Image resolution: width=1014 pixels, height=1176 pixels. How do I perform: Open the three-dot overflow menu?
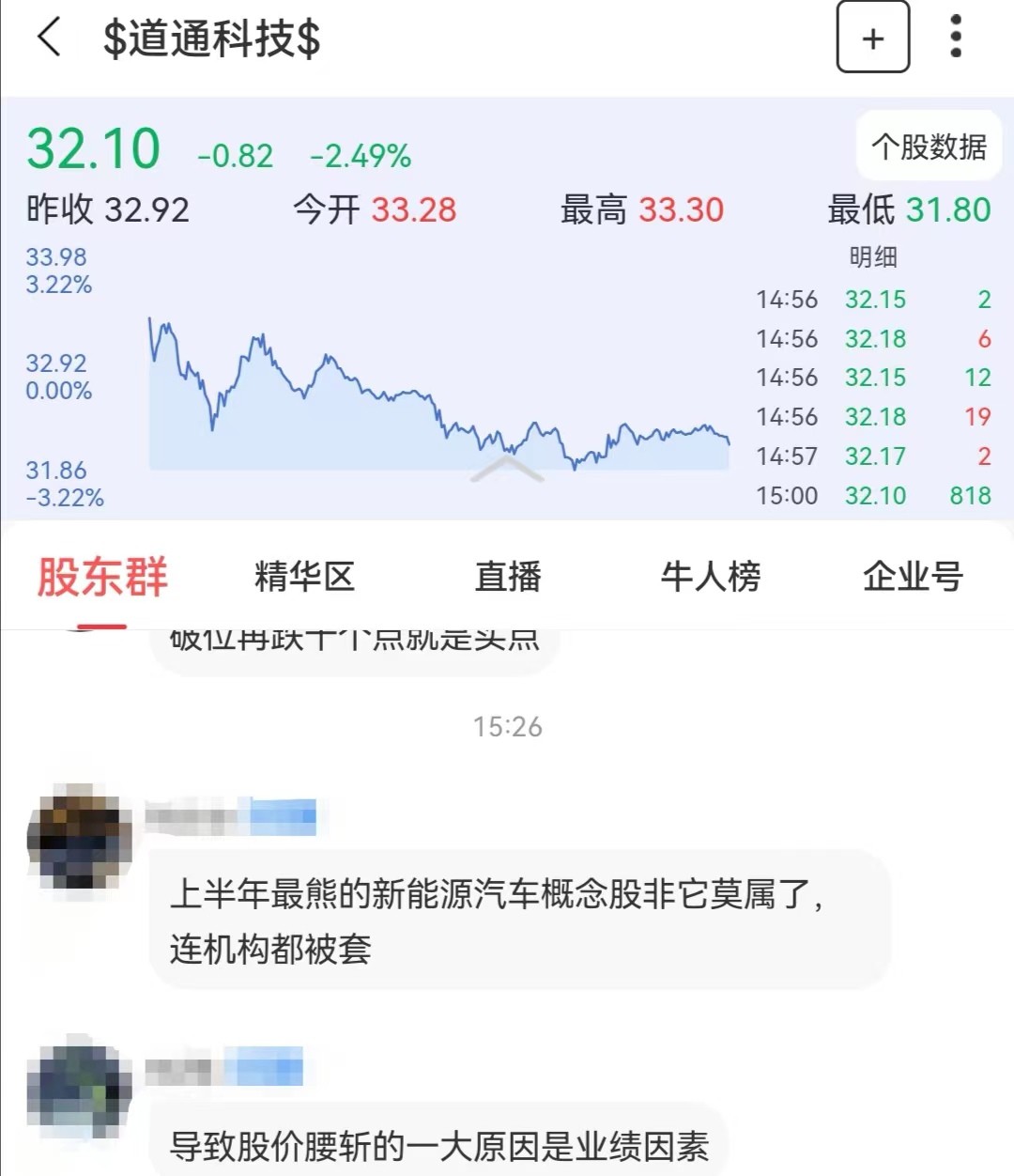[x=955, y=39]
